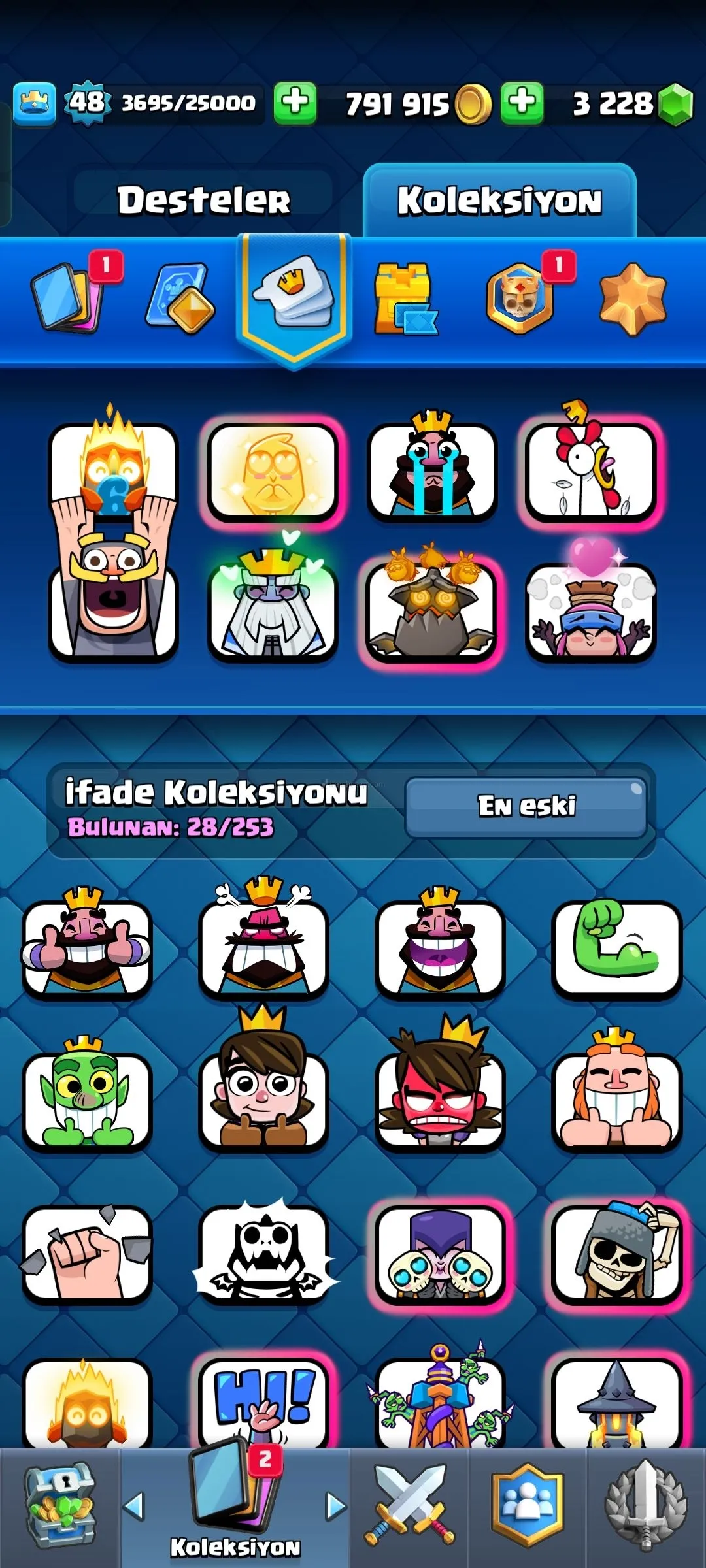The width and height of the screenshot is (706, 1568).
Task: Switch to the Desteler tab
Action: 203,200
